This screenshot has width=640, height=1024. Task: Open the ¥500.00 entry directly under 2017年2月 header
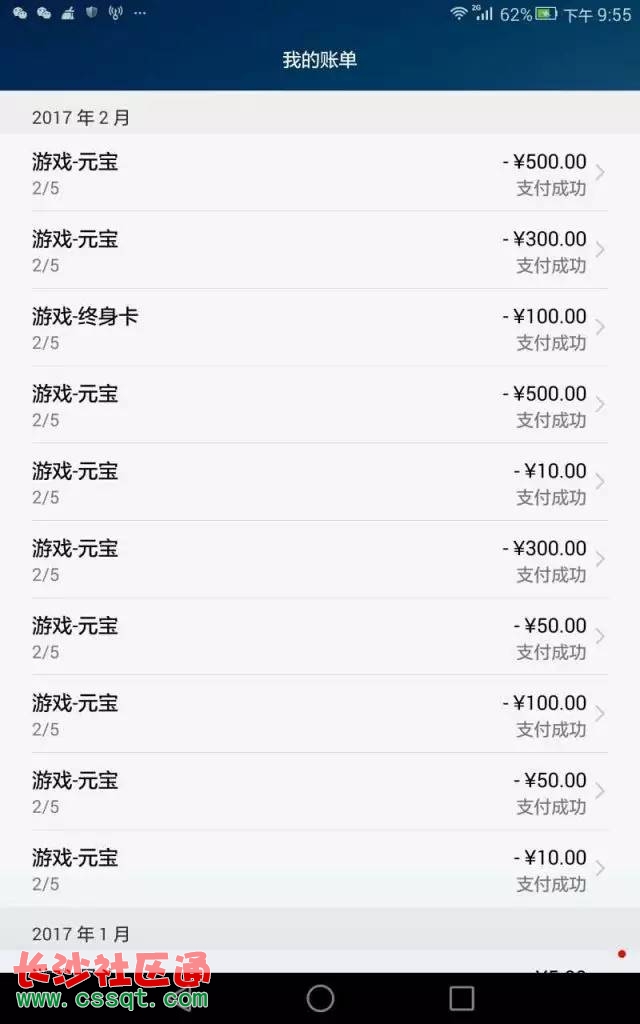click(320, 173)
